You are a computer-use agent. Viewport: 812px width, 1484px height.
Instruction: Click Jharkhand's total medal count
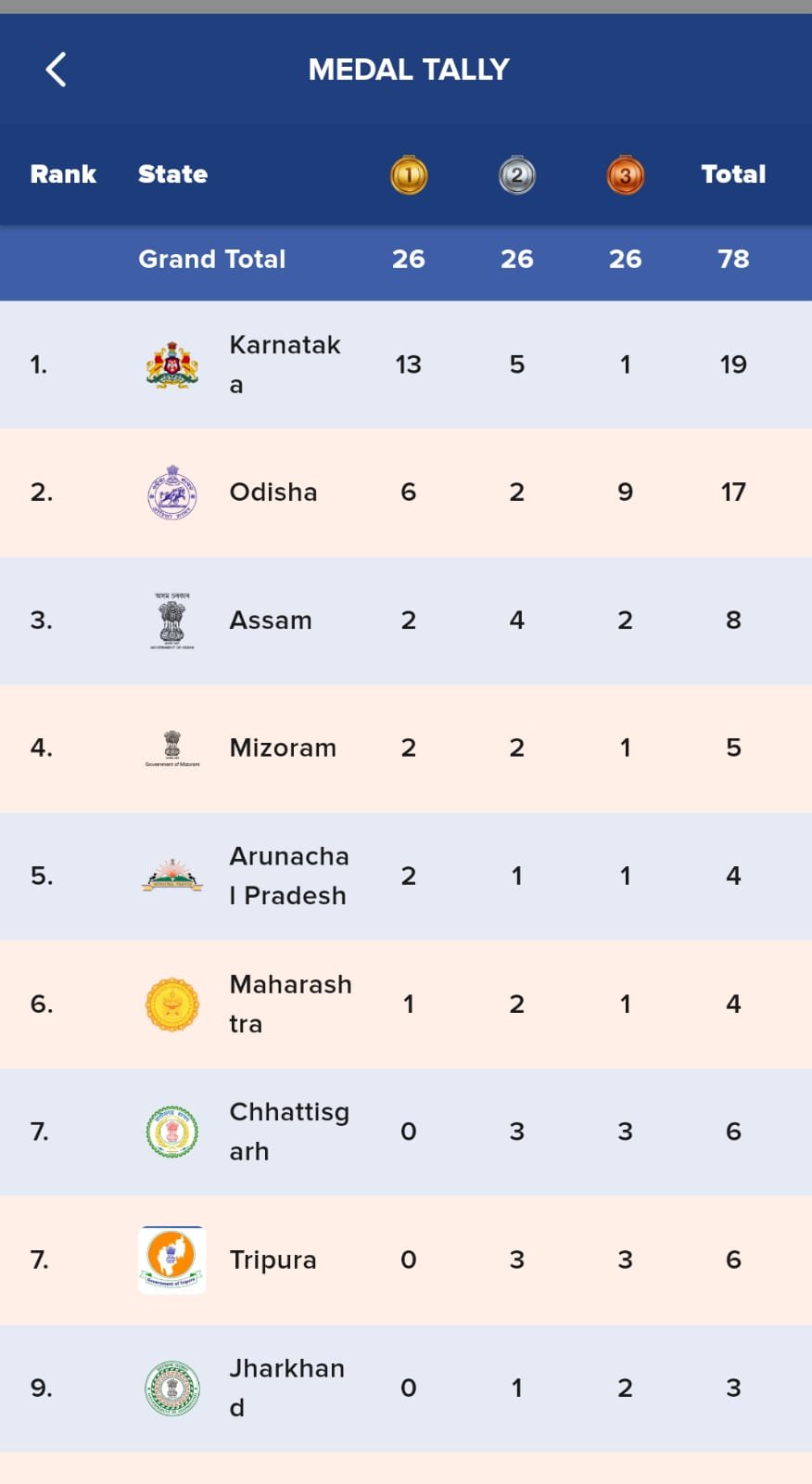click(733, 1388)
